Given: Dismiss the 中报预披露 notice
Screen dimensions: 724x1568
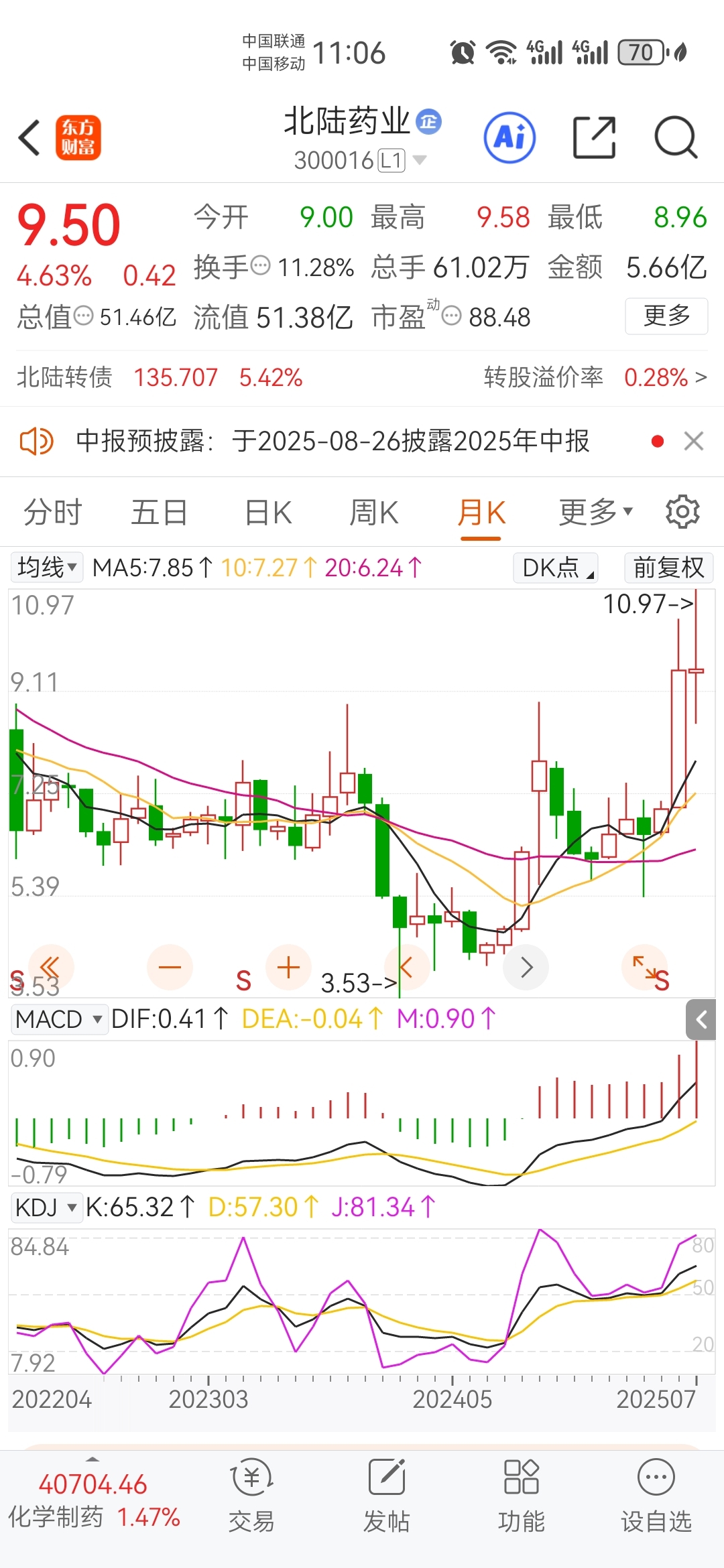Looking at the screenshot, I should pos(694,441).
